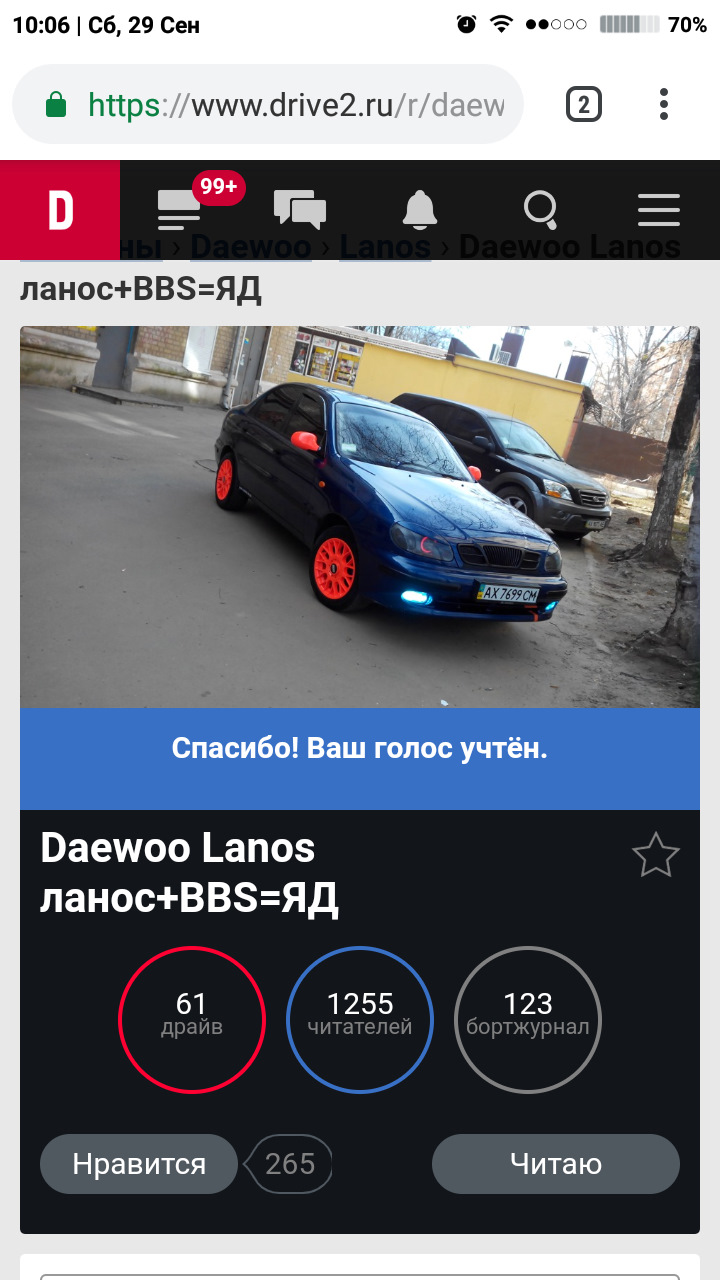Screen dimensions: 720x1280
Task: Tap the Читаю subscribe button
Action: pos(556,1164)
